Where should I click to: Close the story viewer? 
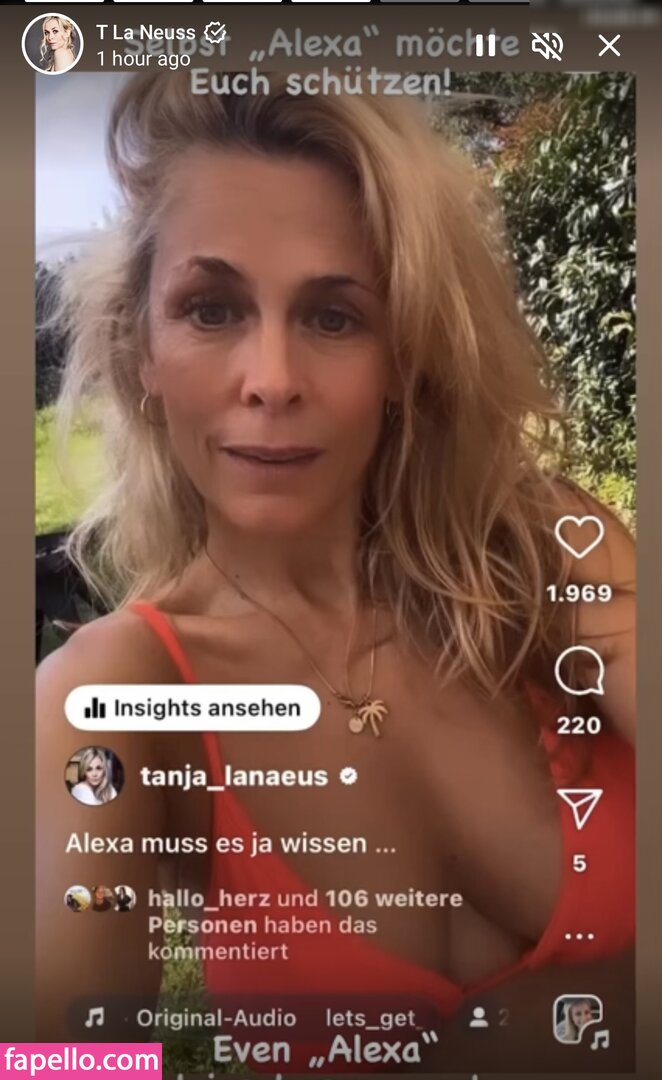[x=609, y=45]
